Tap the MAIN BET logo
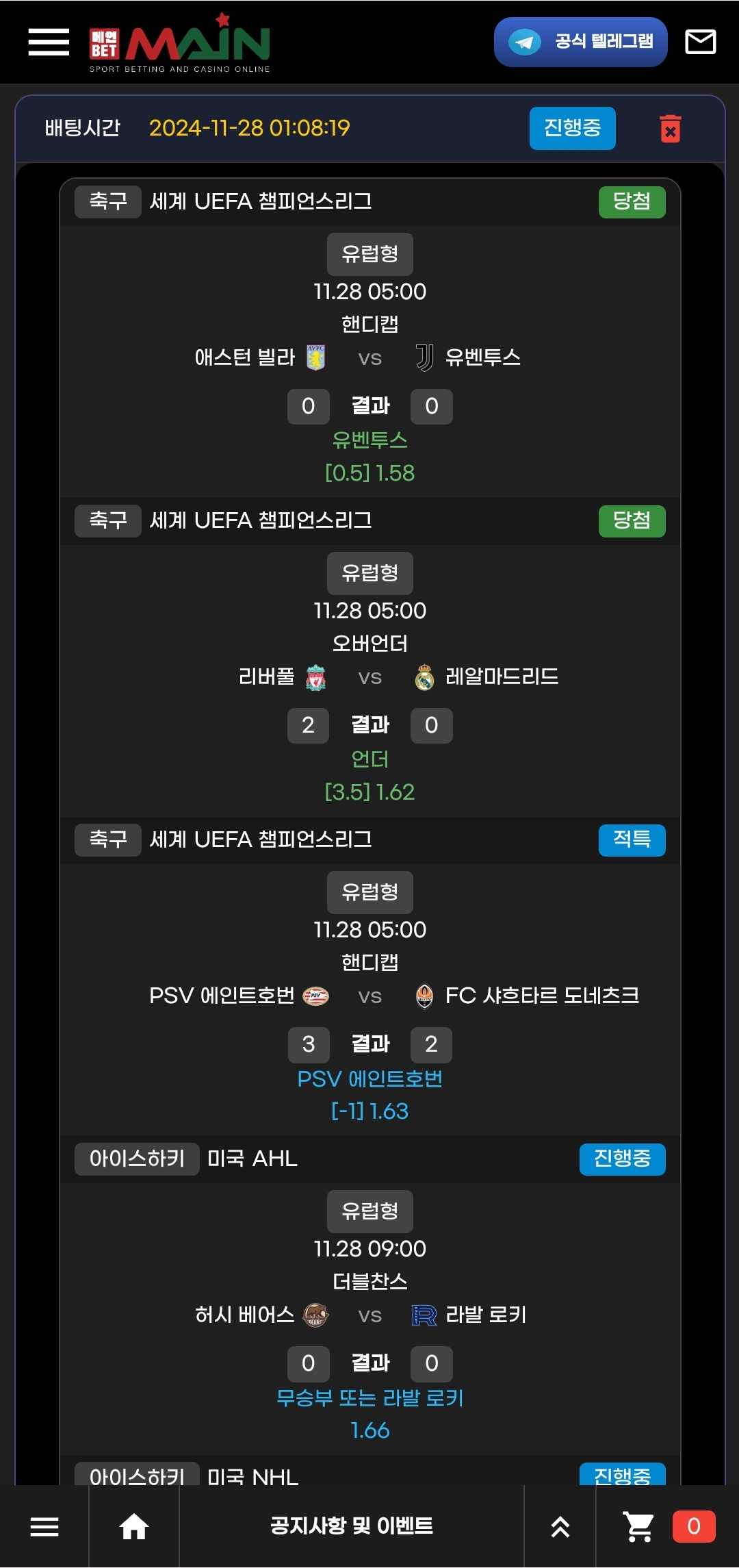This screenshot has height=1568, width=739. 180,47
